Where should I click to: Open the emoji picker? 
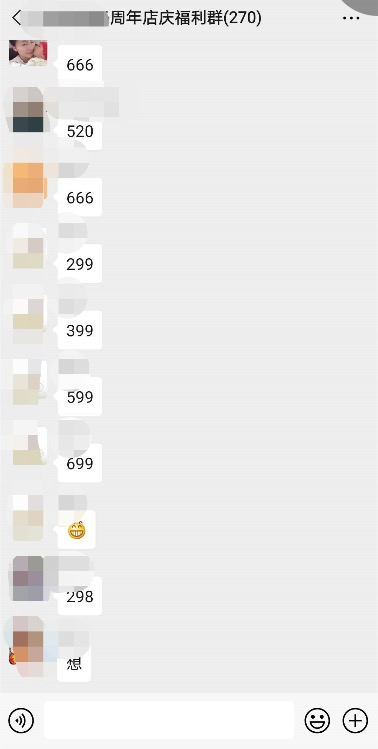click(x=317, y=720)
